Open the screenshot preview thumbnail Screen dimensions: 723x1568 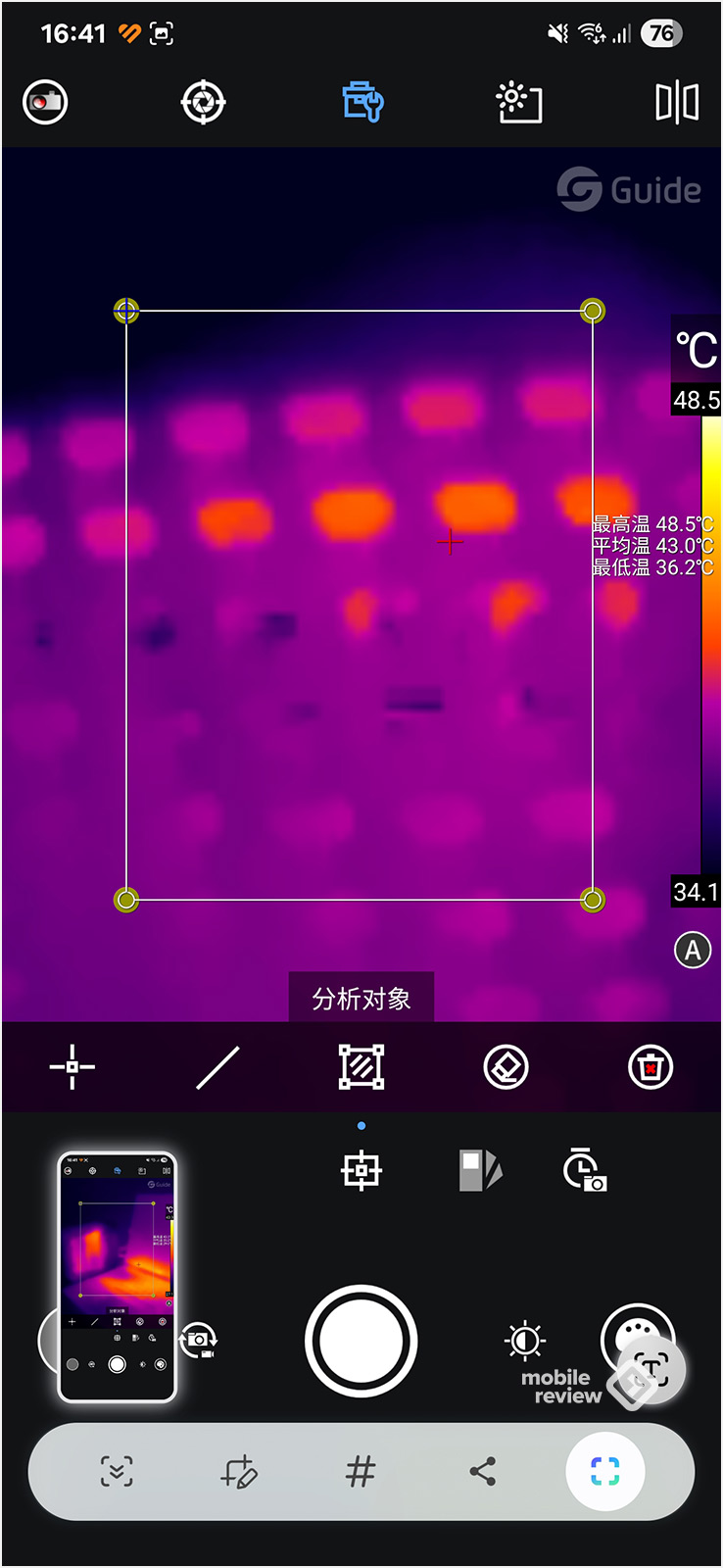pyautogui.click(x=118, y=1276)
